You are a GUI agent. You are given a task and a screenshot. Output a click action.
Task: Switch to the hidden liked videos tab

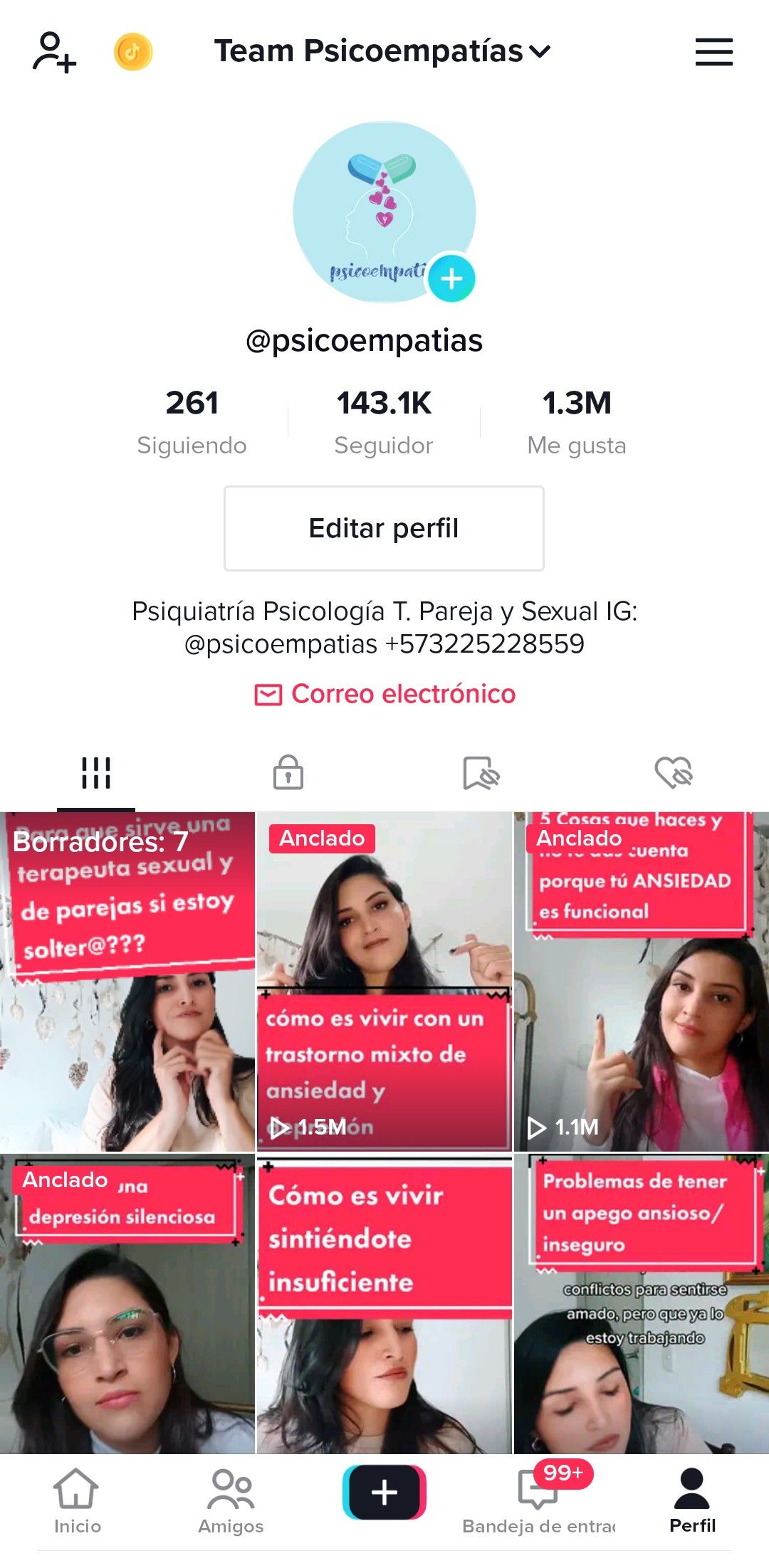(673, 773)
